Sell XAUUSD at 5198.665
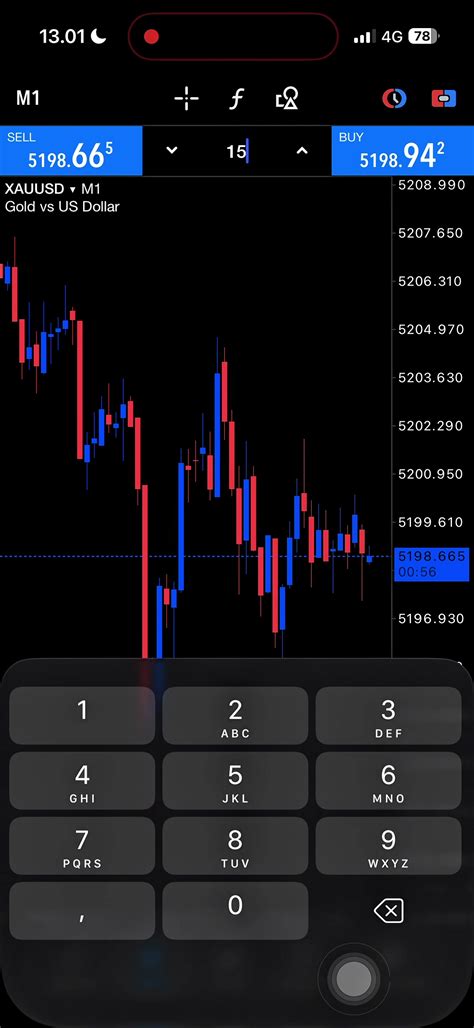This screenshot has width=474, height=1028. pos(71,151)
